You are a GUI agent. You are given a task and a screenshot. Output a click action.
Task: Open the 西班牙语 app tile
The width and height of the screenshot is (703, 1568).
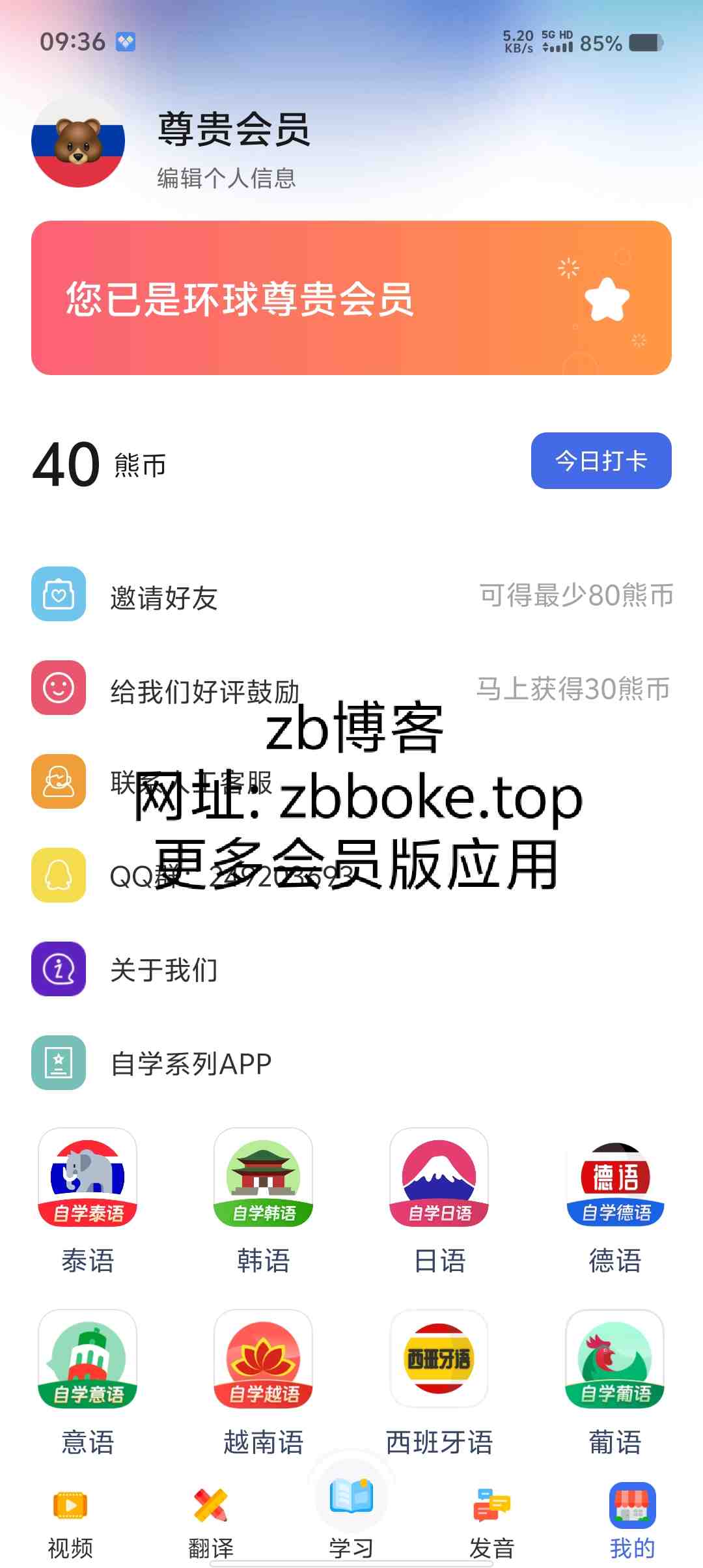439,1382
